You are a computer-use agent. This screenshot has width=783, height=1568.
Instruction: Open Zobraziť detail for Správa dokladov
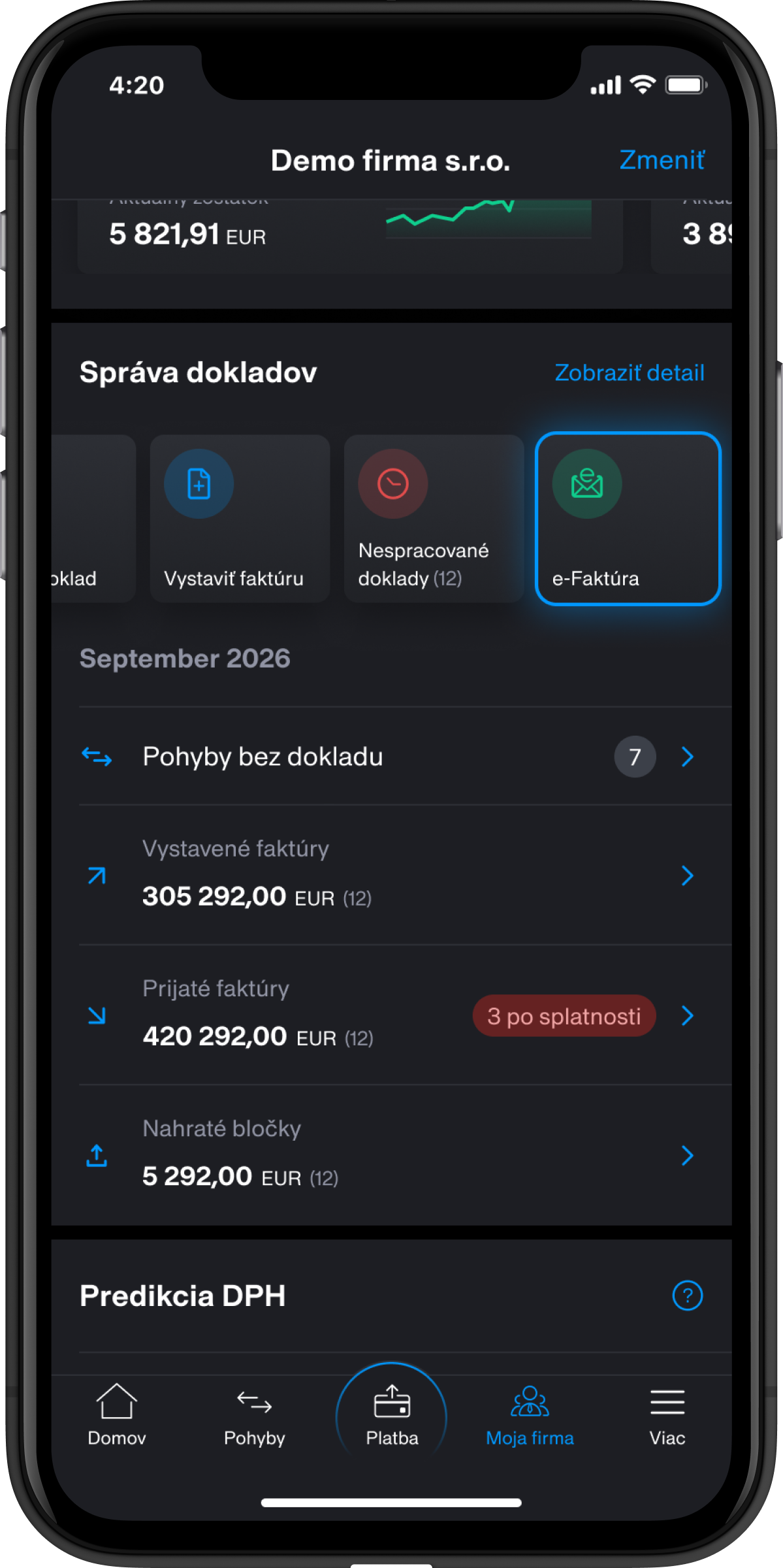point(630,372)
